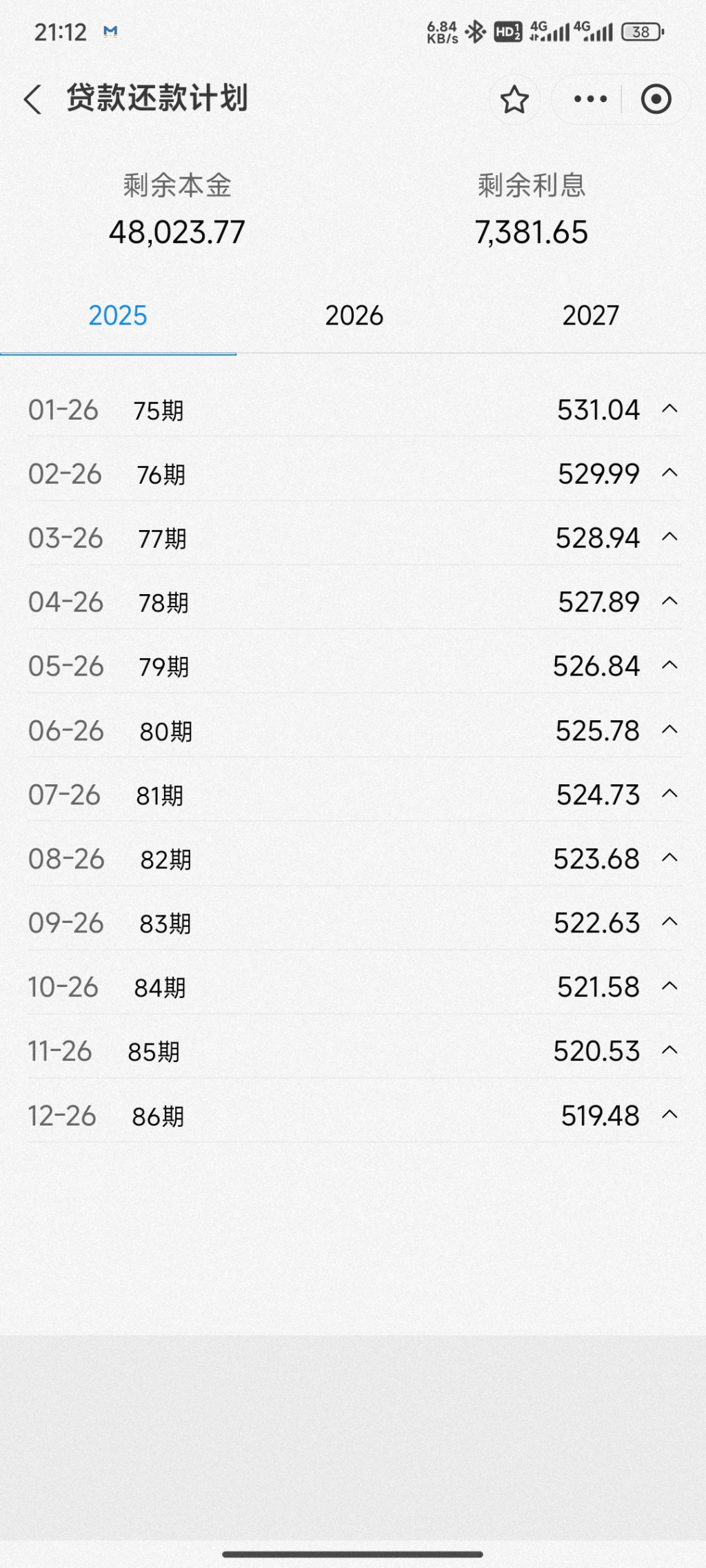Screen dimensions: 706x1568
Task: View details for 10-26 84期 payment
Action: [669, 987]
